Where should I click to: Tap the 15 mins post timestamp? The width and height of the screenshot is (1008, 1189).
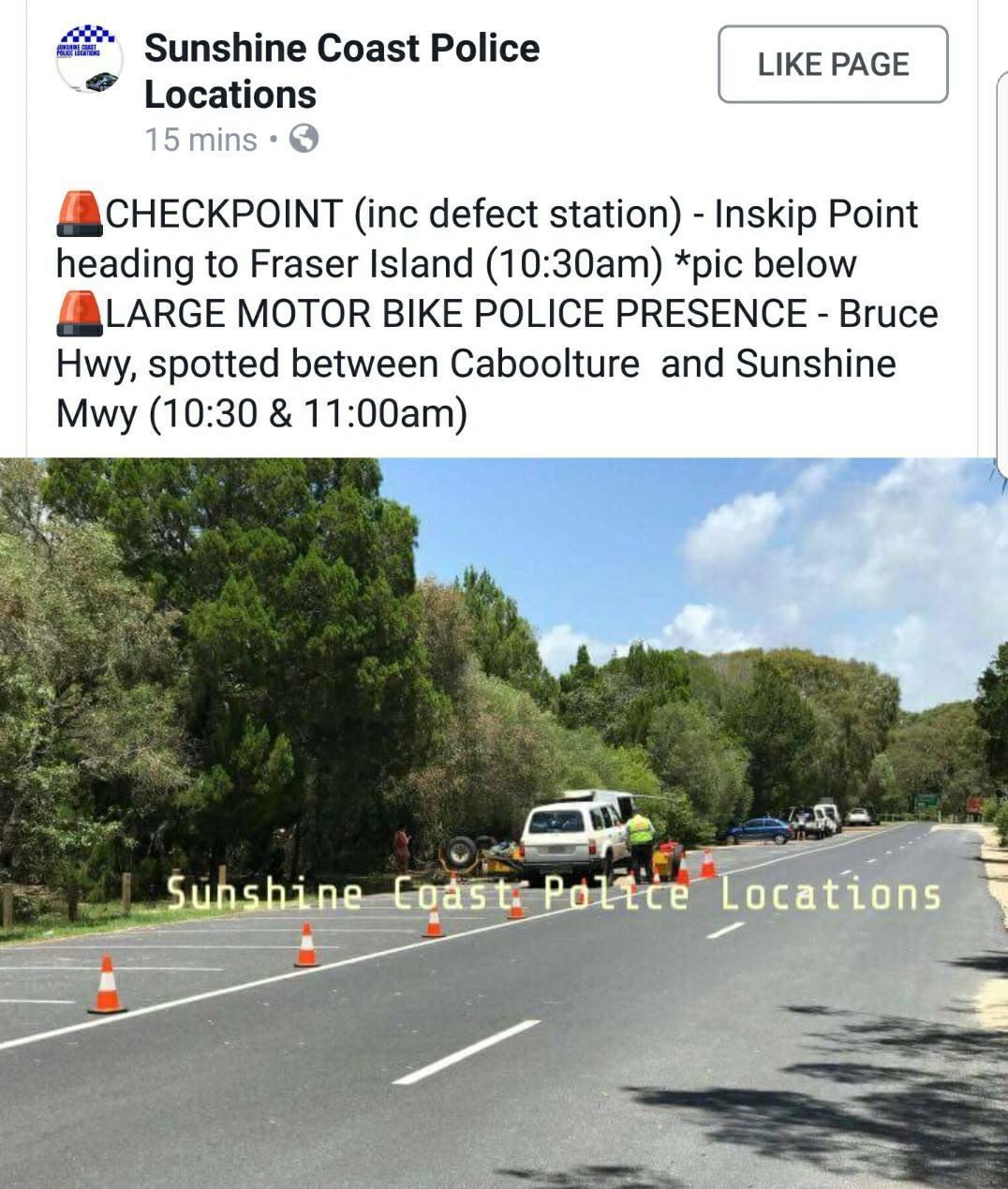[200, 140]
